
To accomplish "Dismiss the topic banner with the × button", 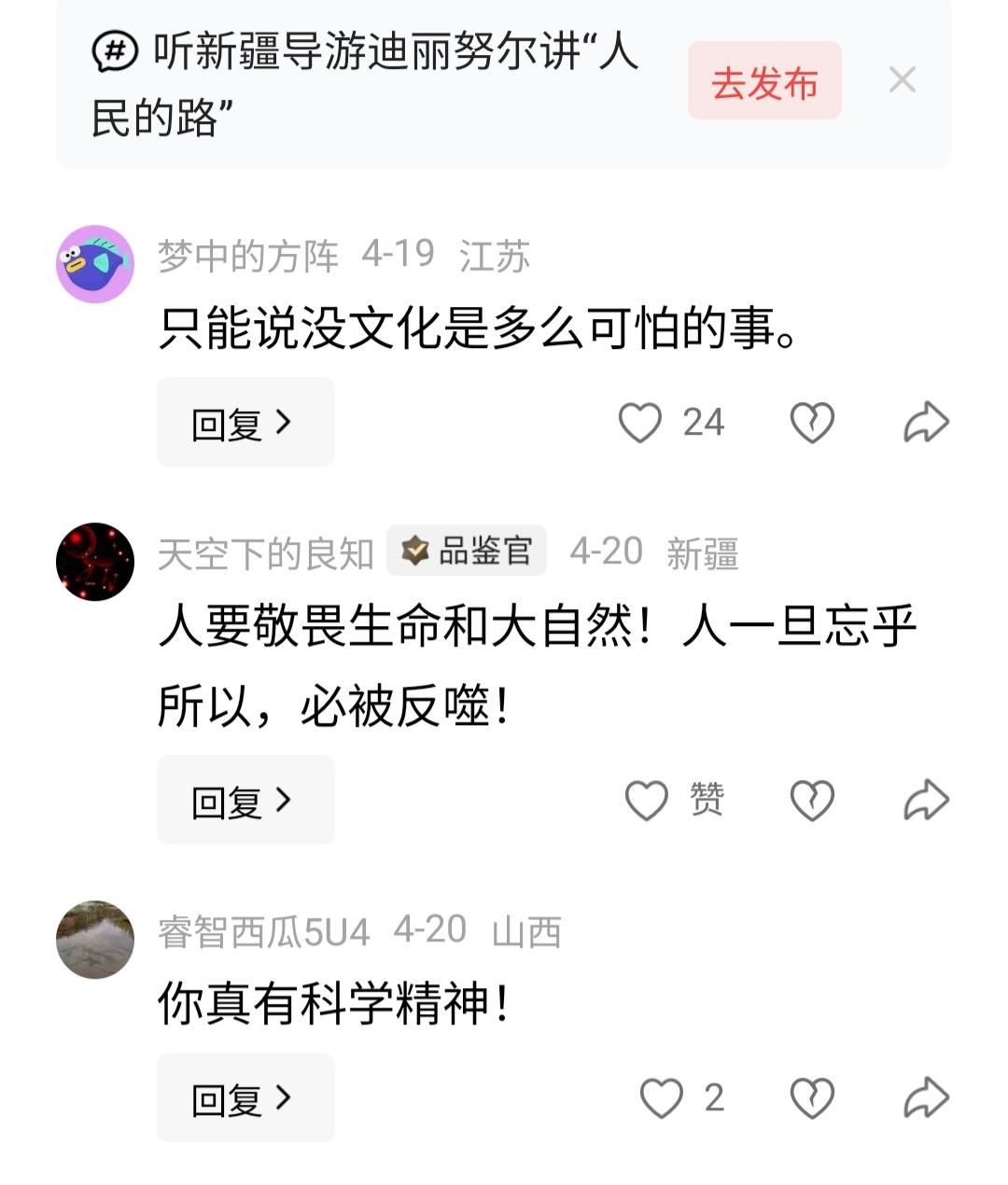I will (x=903, y=82).
